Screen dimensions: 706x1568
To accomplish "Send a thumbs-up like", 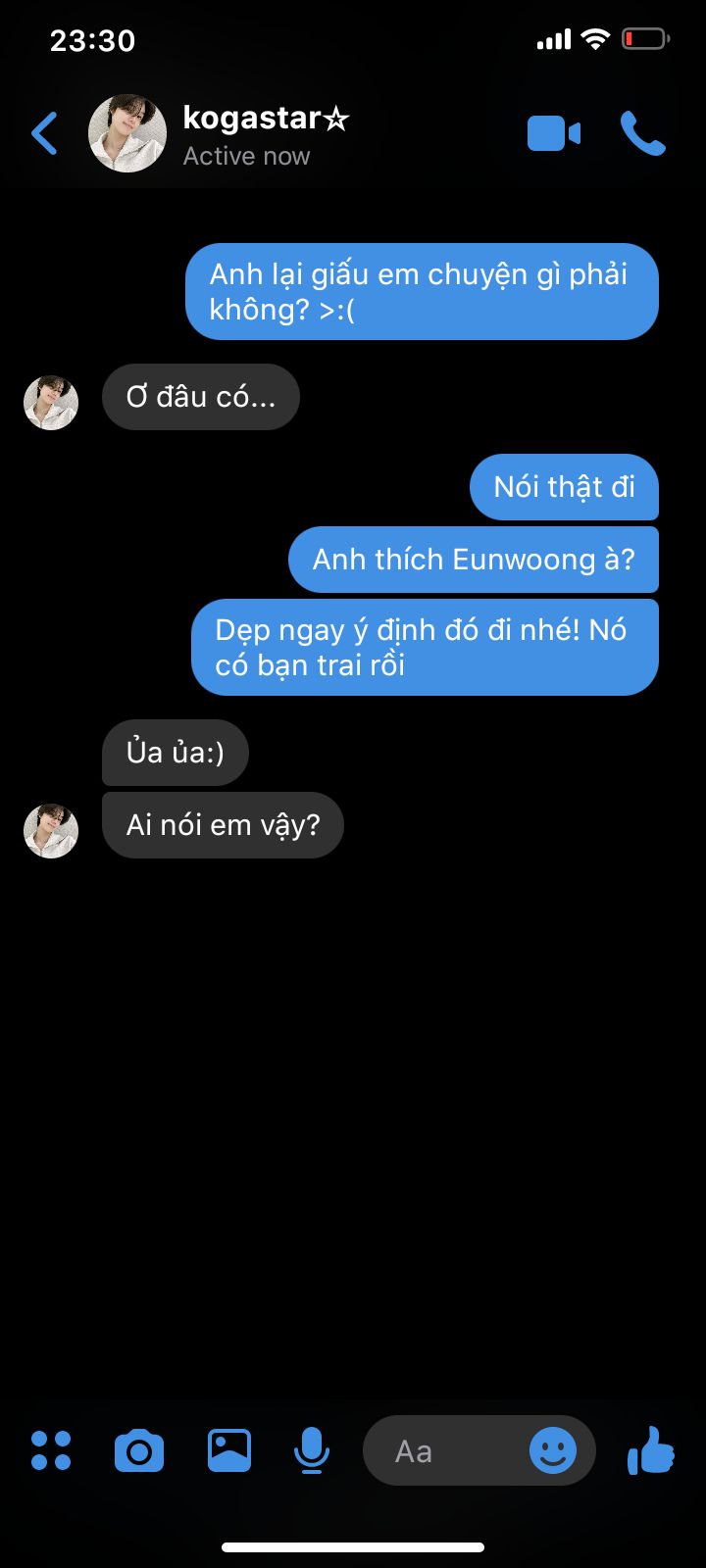I will [650, 1449].
